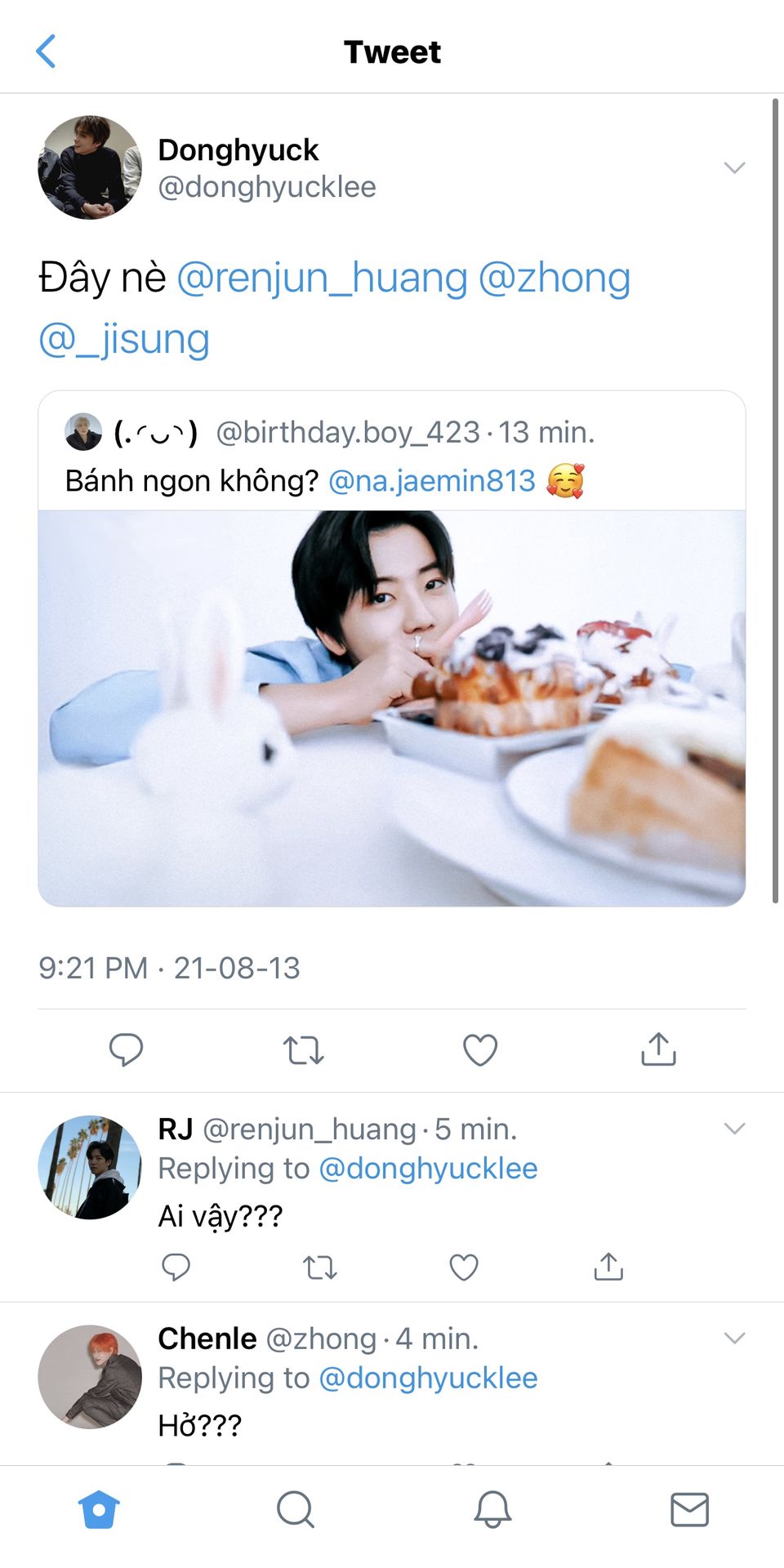Go back from the Tweet screen
The image size is (784, 1568).
click(x=47, y=51)
